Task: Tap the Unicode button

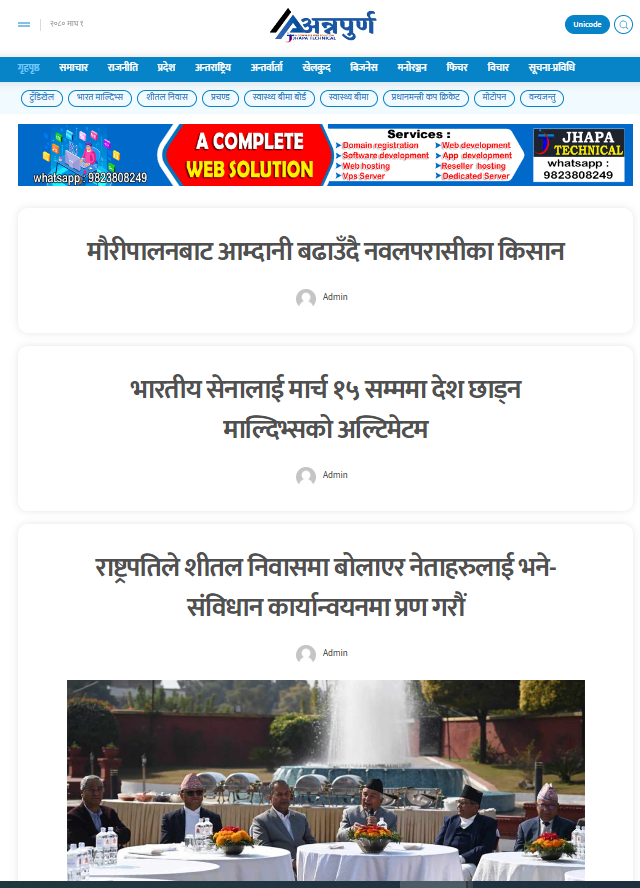Action: point(587,24)
